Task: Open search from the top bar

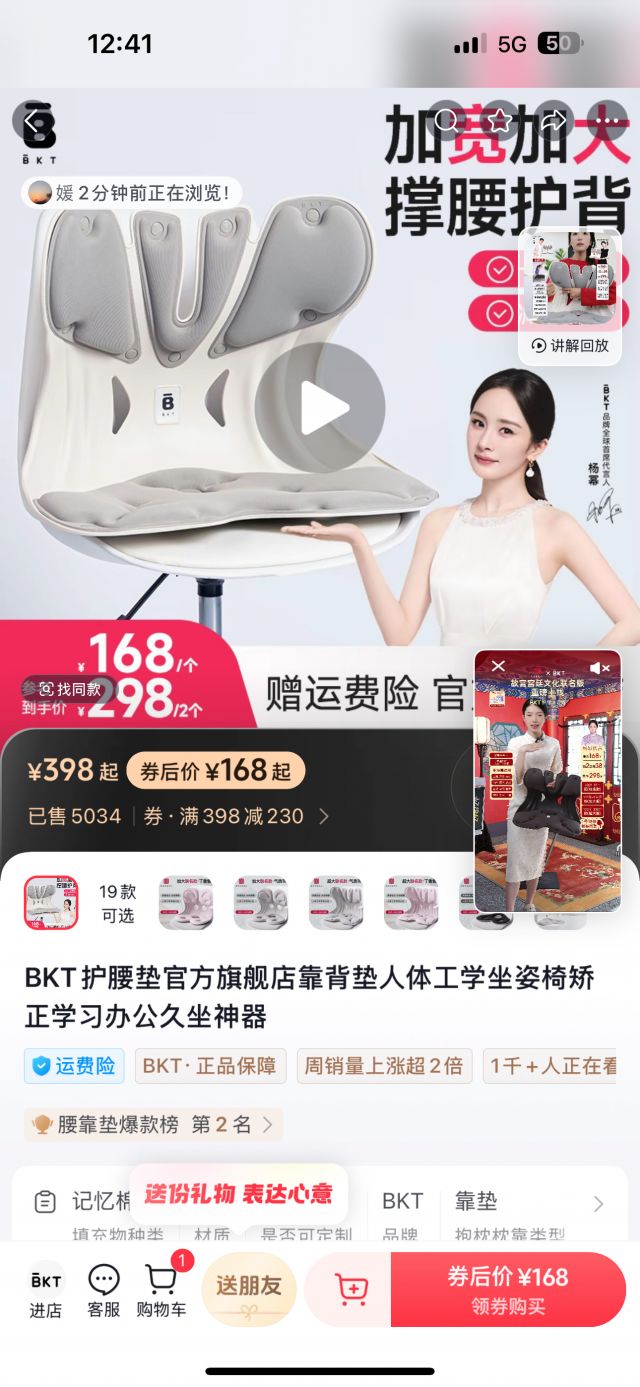Action: pyautogui.click(x=447, y=122)
